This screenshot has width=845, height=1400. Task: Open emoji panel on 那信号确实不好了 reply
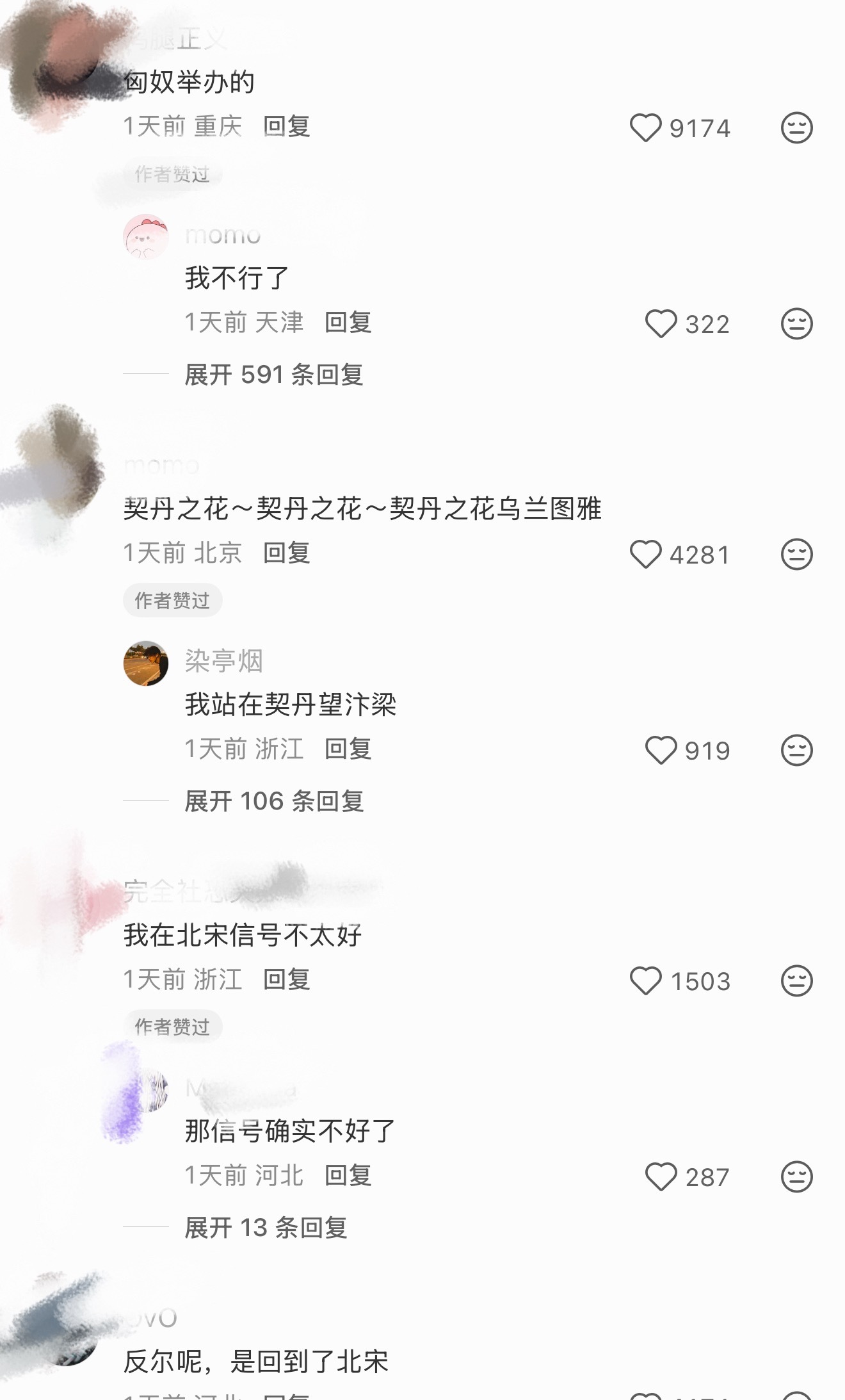click(x=798, y=1176)
